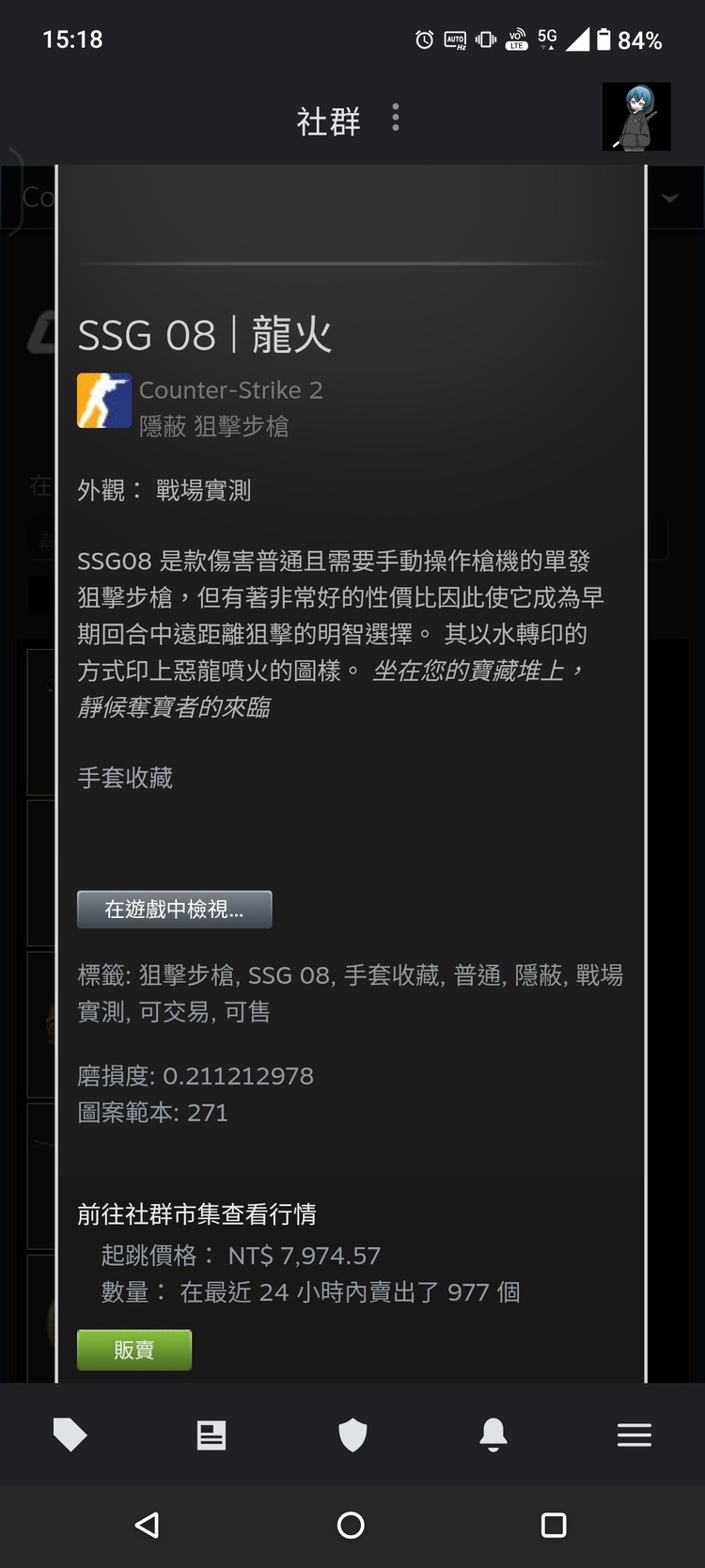Open the news feed icon in bottom navigation
The width and height of the screenshot is (705, 1568).
pyautogui.click(x=211, y=1434)
